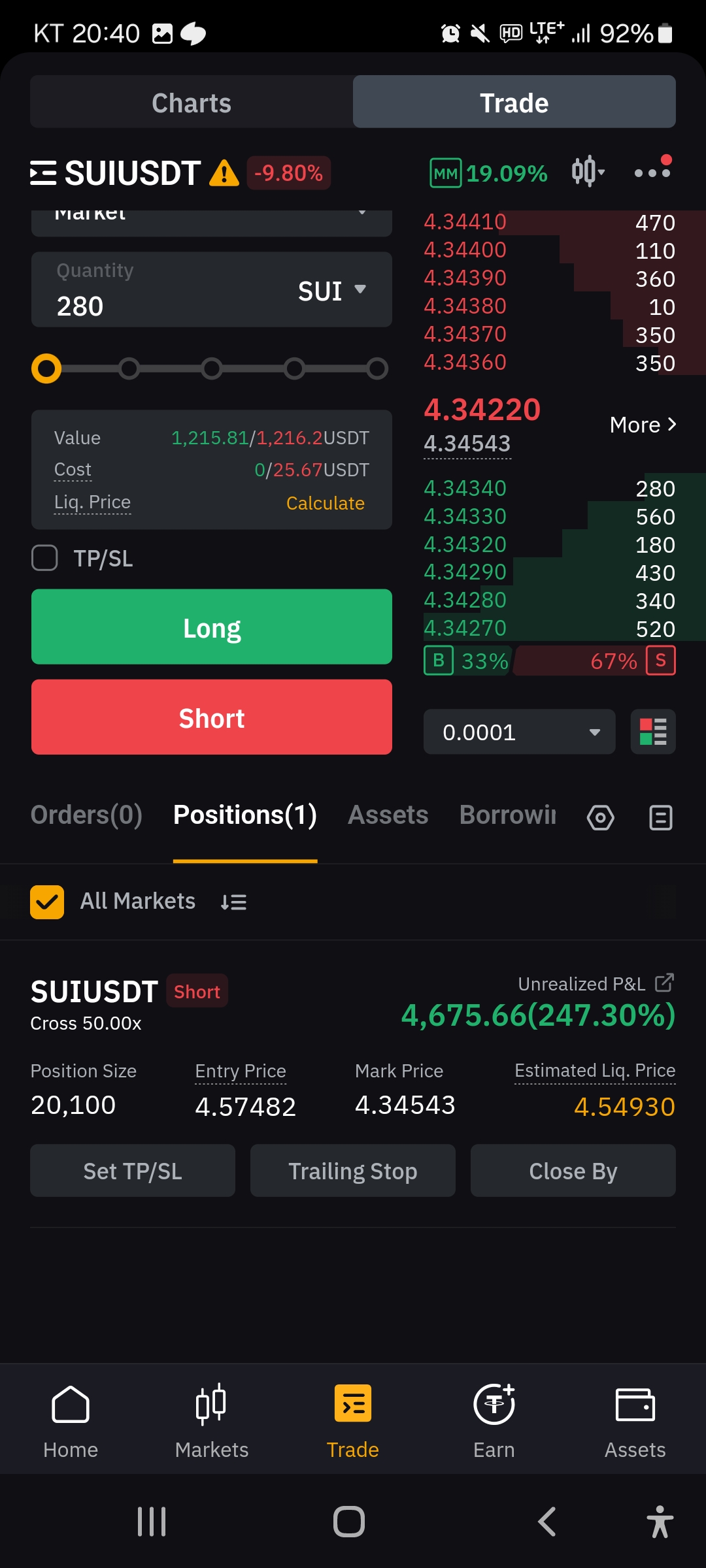The width and height of the screenshot is (706, 1568).
Task: Switch to the Orders(0) tab
Action: click(x=86, y=815)
